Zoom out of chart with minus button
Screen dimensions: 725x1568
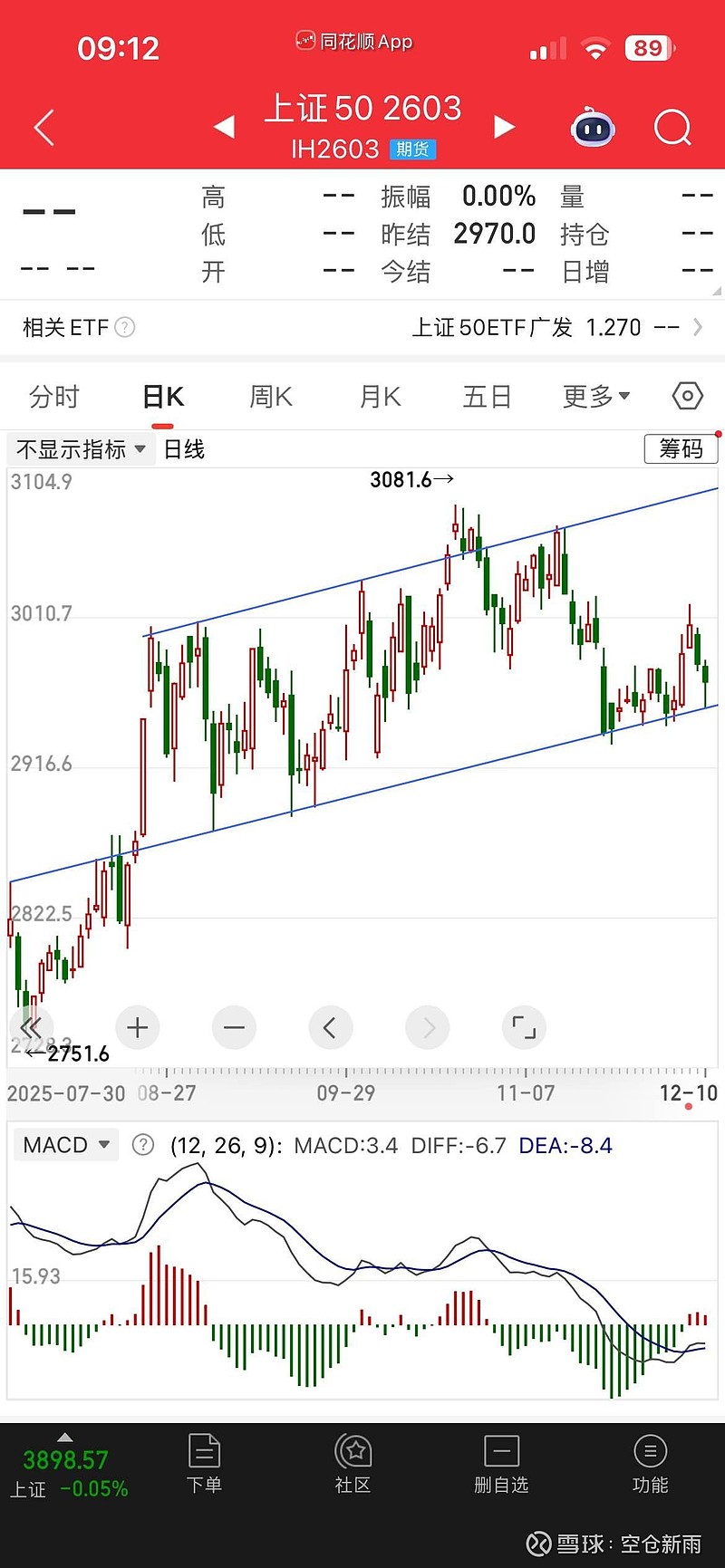pyautogui.click(x=234, y=1027)
